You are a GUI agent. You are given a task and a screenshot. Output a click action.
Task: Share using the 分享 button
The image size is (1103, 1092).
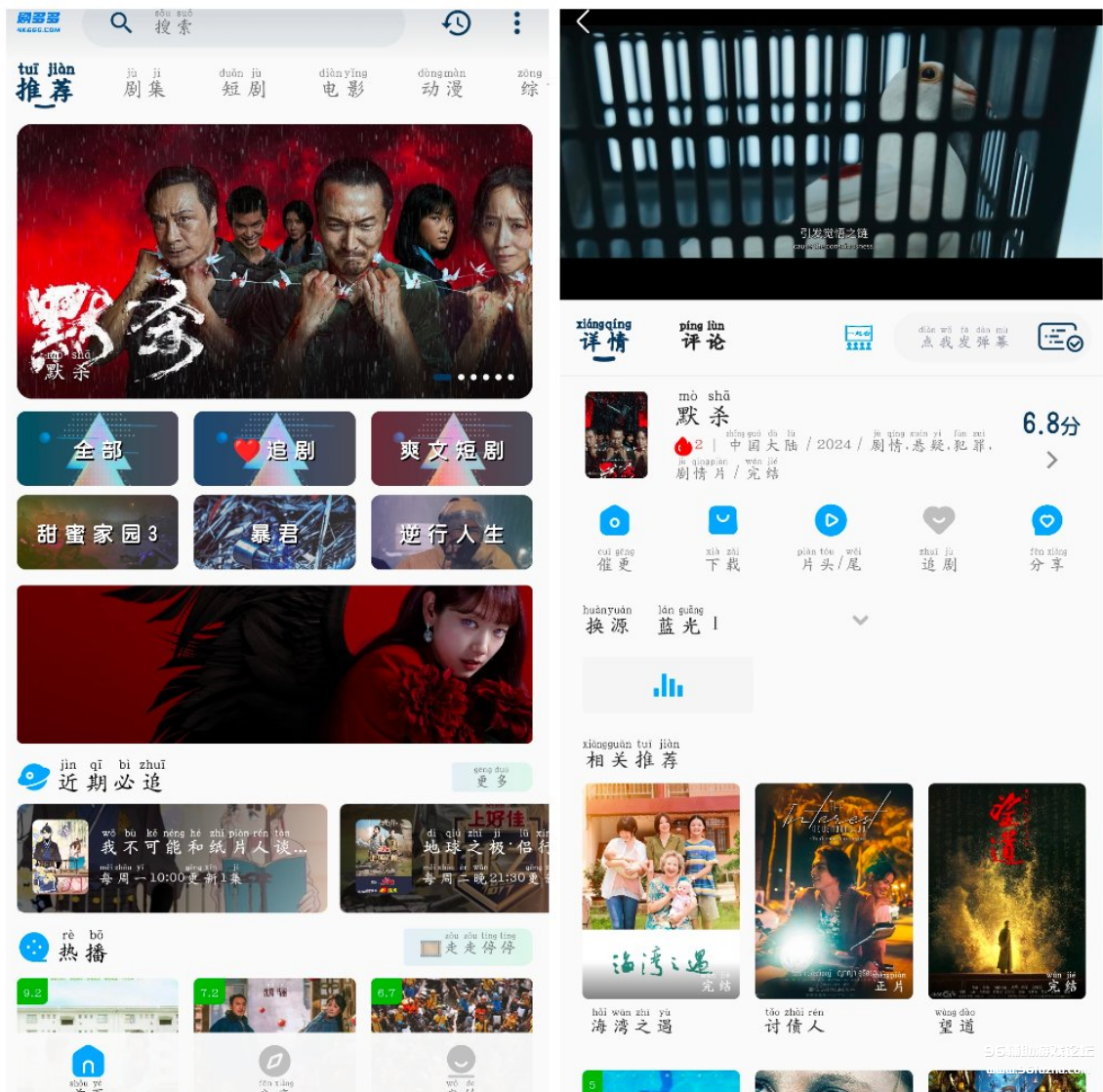[1046, 537]
